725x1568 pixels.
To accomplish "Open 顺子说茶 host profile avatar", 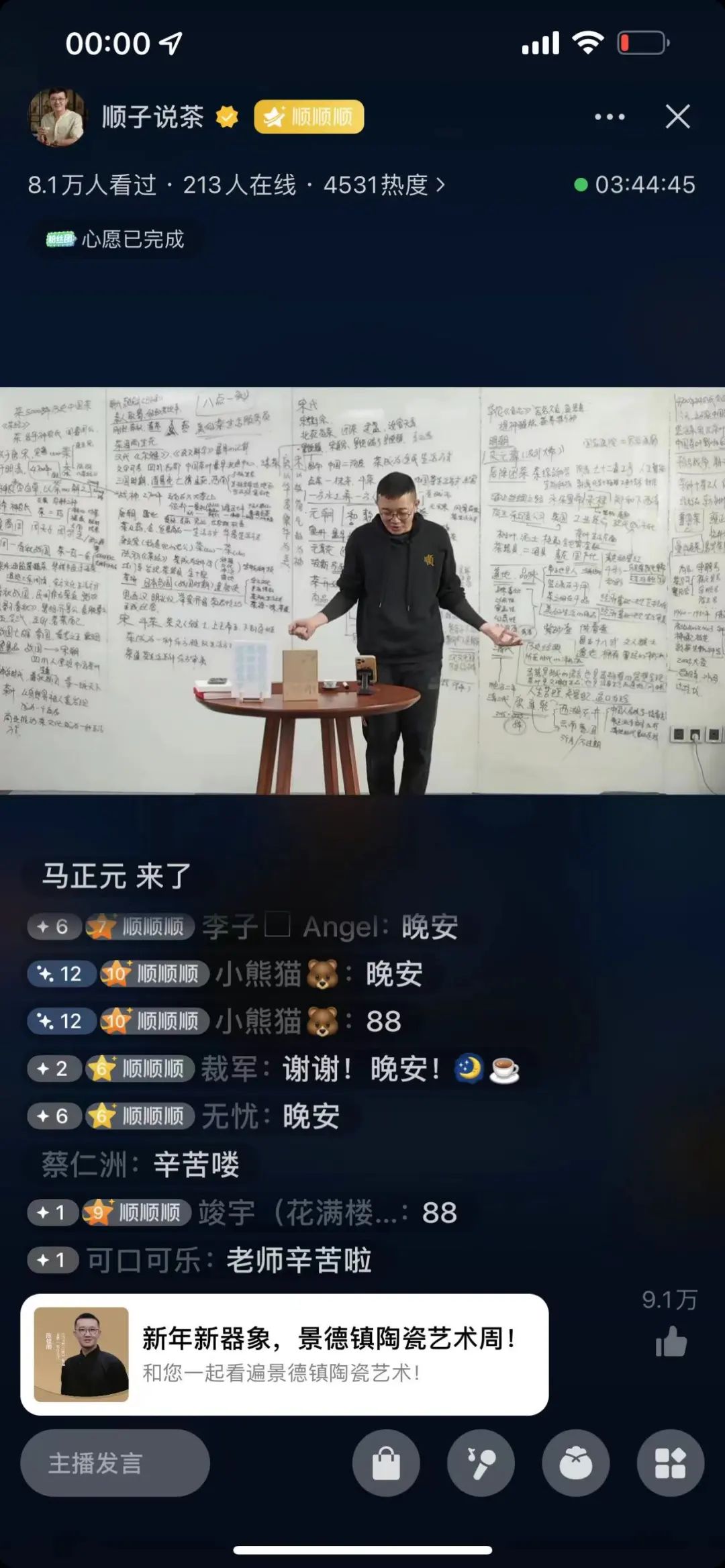I will pos(58,117).
